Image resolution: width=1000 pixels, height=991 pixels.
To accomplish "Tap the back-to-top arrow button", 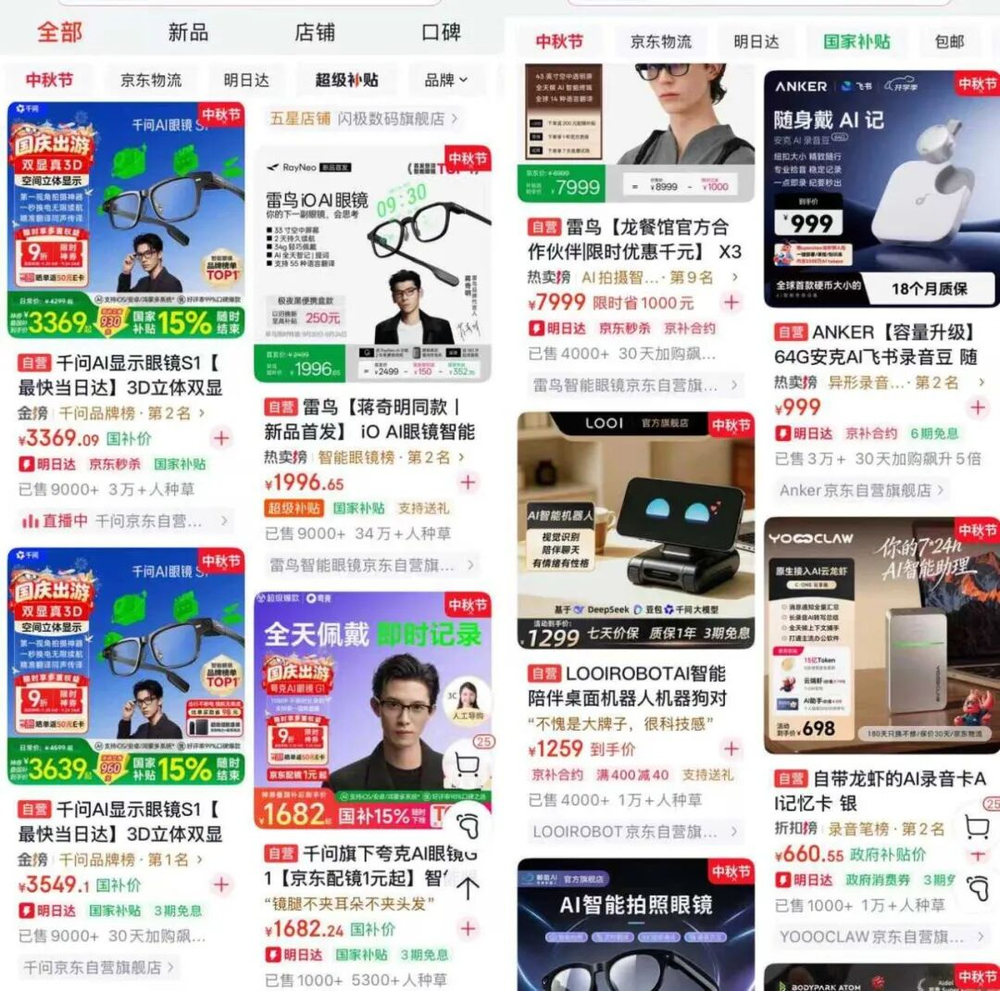I will point(467,888).
